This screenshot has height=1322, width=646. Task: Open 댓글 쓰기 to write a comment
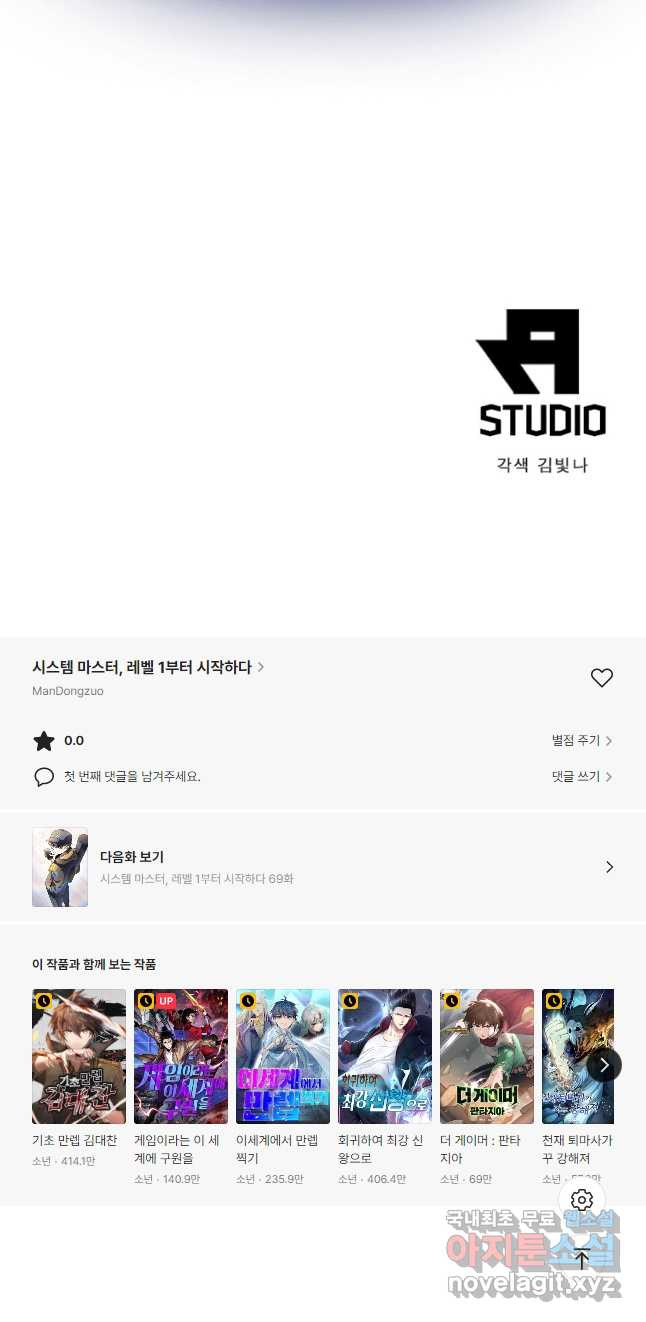coord(581,777)
